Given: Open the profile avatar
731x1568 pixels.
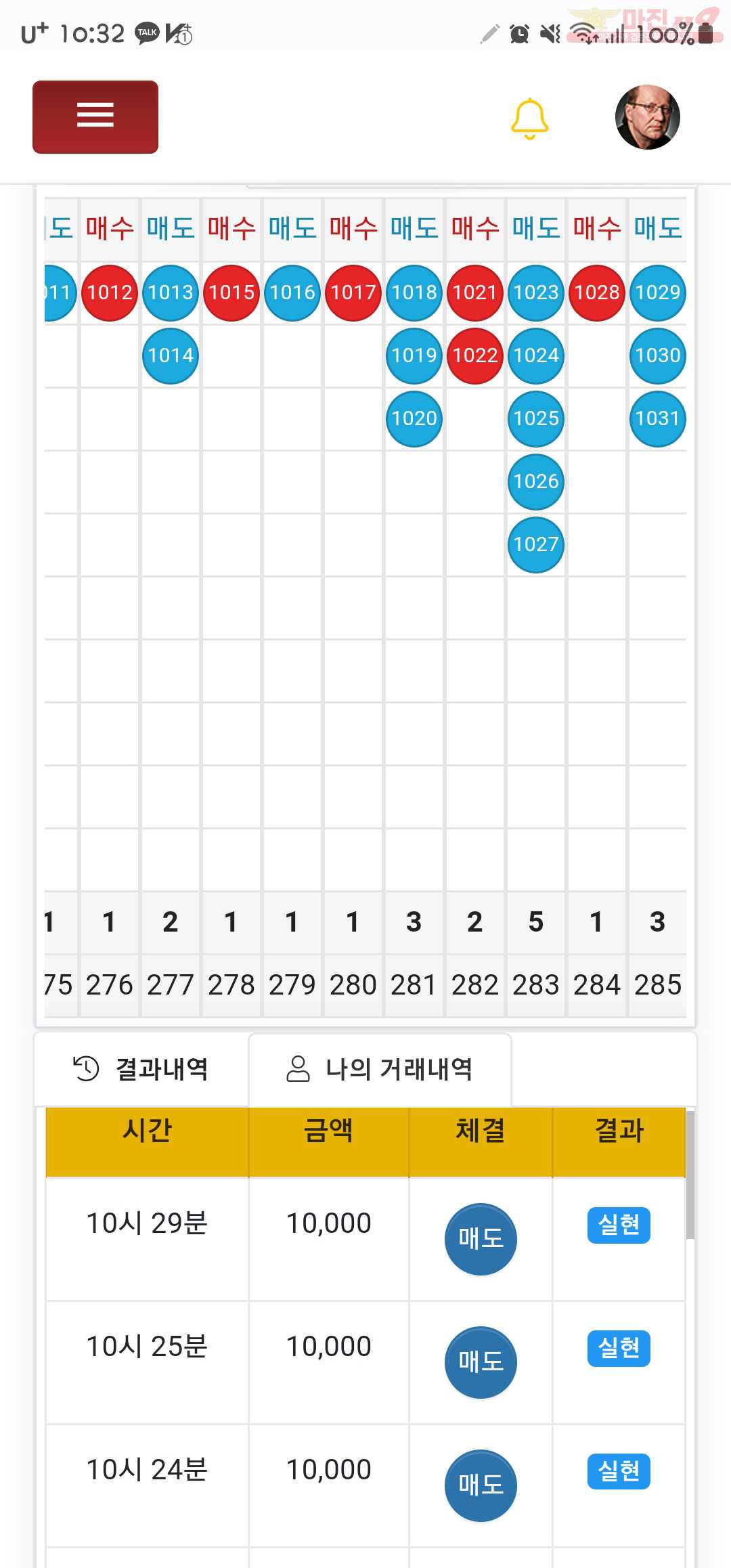Looking at the screenshot, I should pos(647,117).
